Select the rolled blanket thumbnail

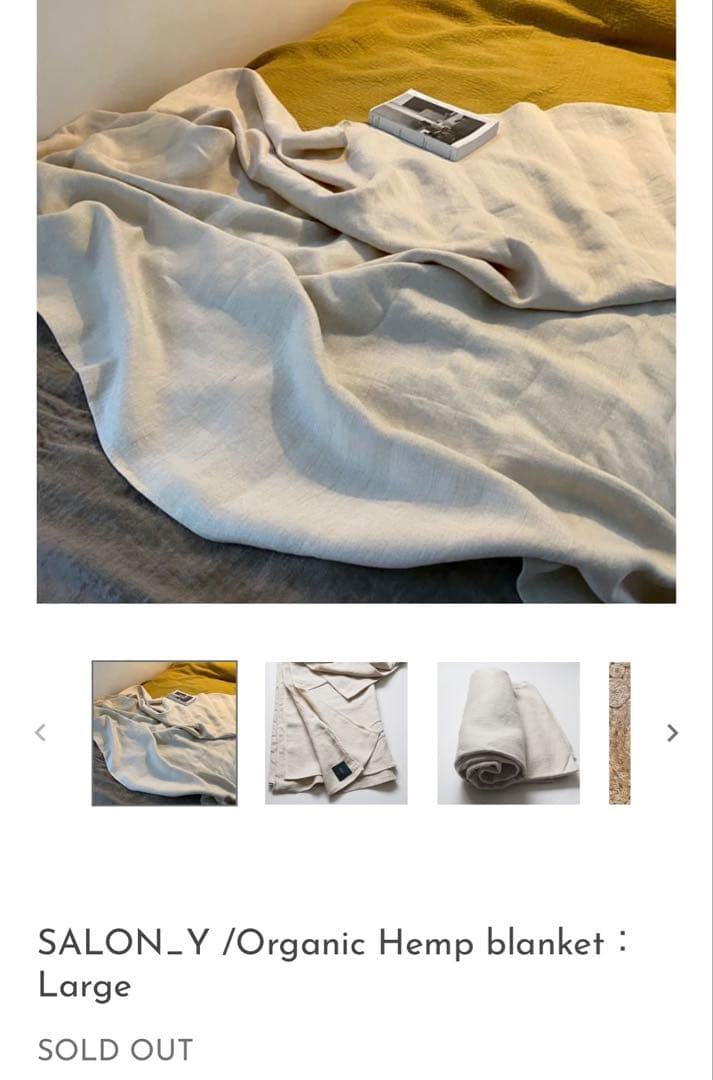pyautogui.click(x=508, y=732)
